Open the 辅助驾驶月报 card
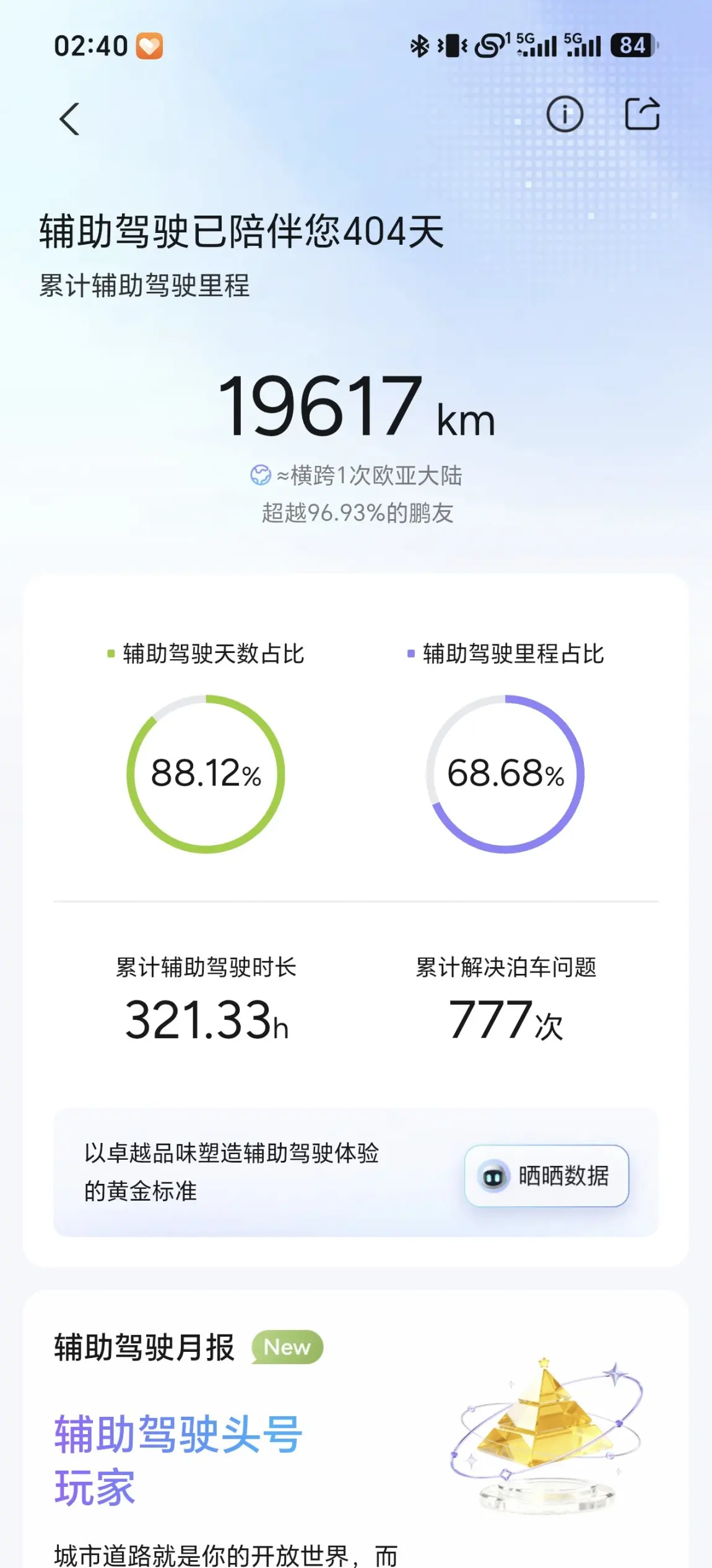 pos(356,1429)
